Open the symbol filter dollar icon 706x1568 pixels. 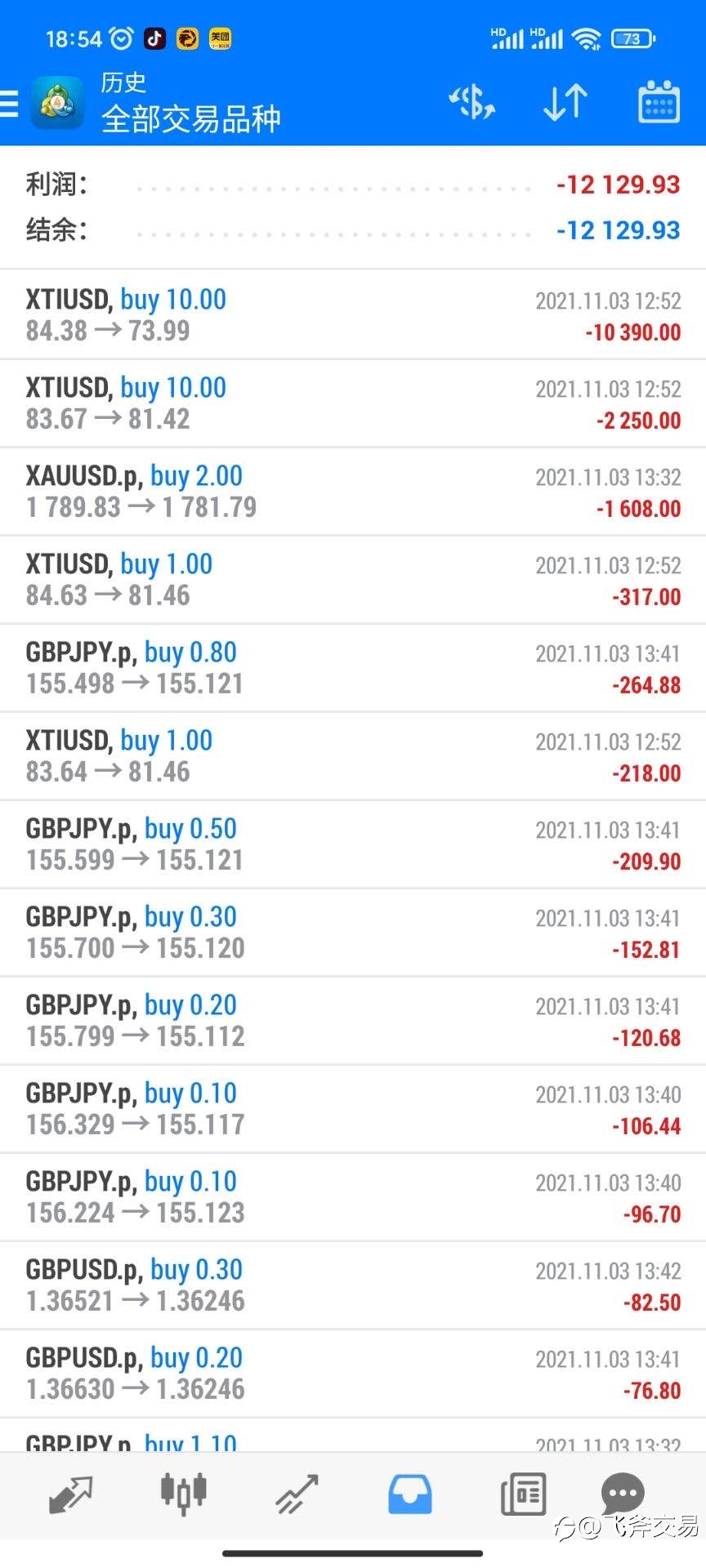(x=472, y=103)
